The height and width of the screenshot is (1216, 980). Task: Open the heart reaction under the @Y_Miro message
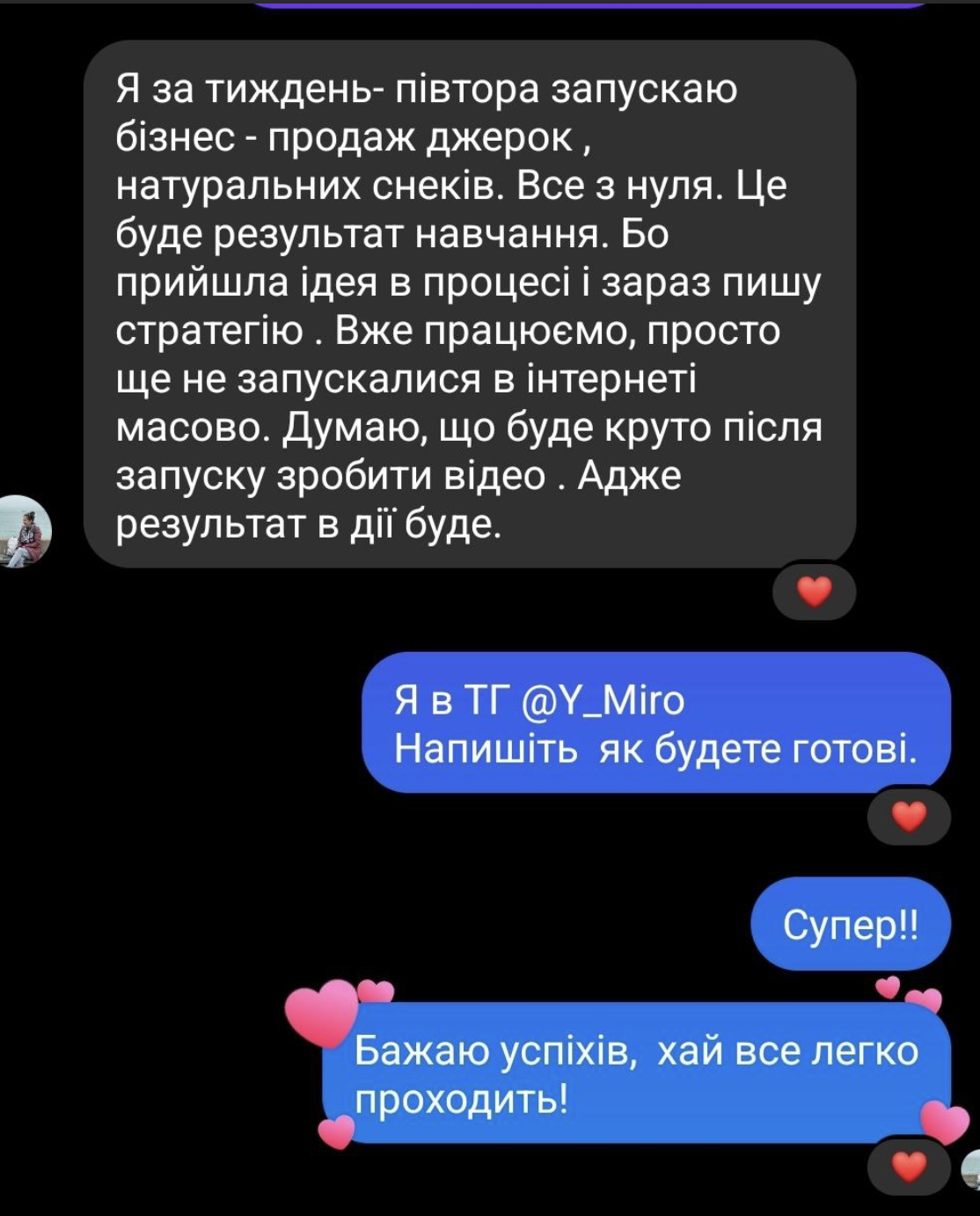[909, 817]
